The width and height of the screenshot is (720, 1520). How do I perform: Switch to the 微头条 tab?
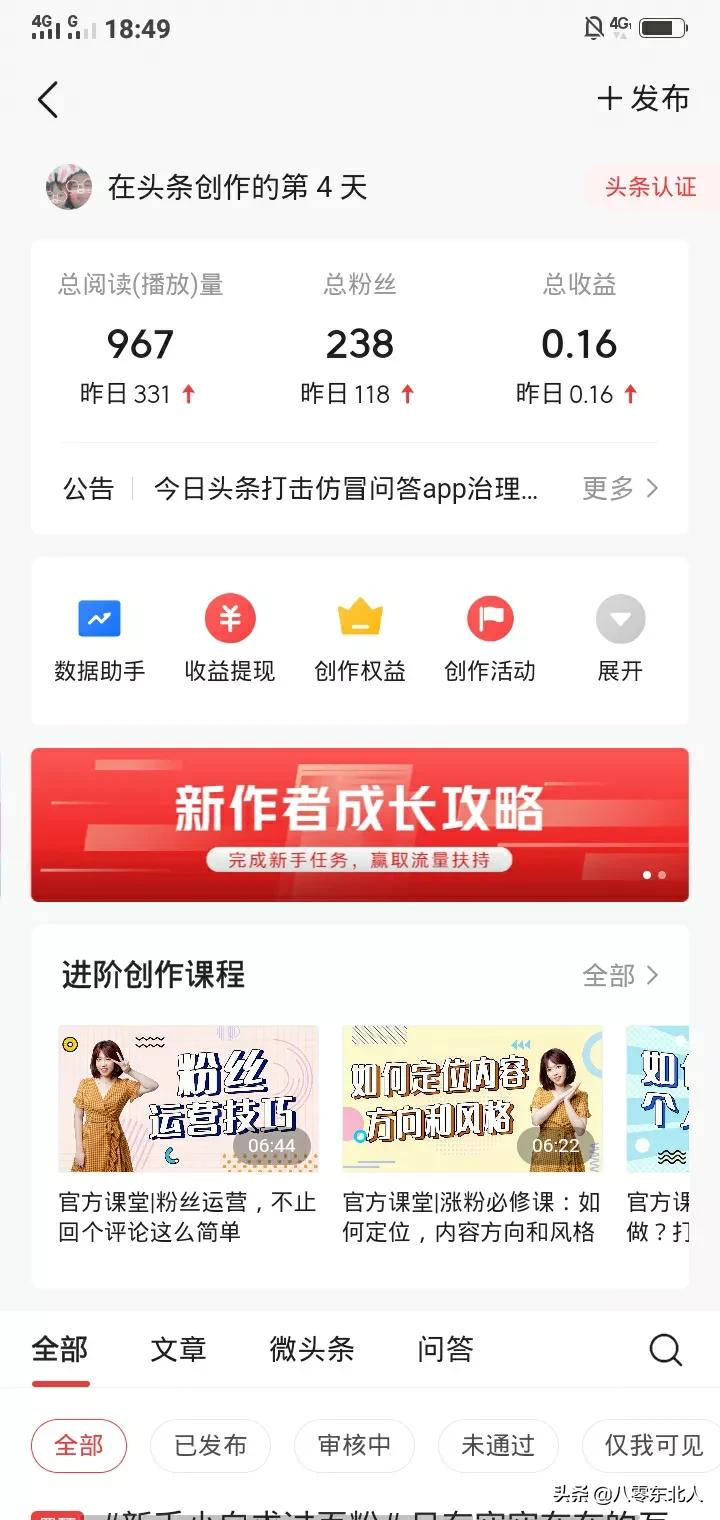coord(311,1349)
